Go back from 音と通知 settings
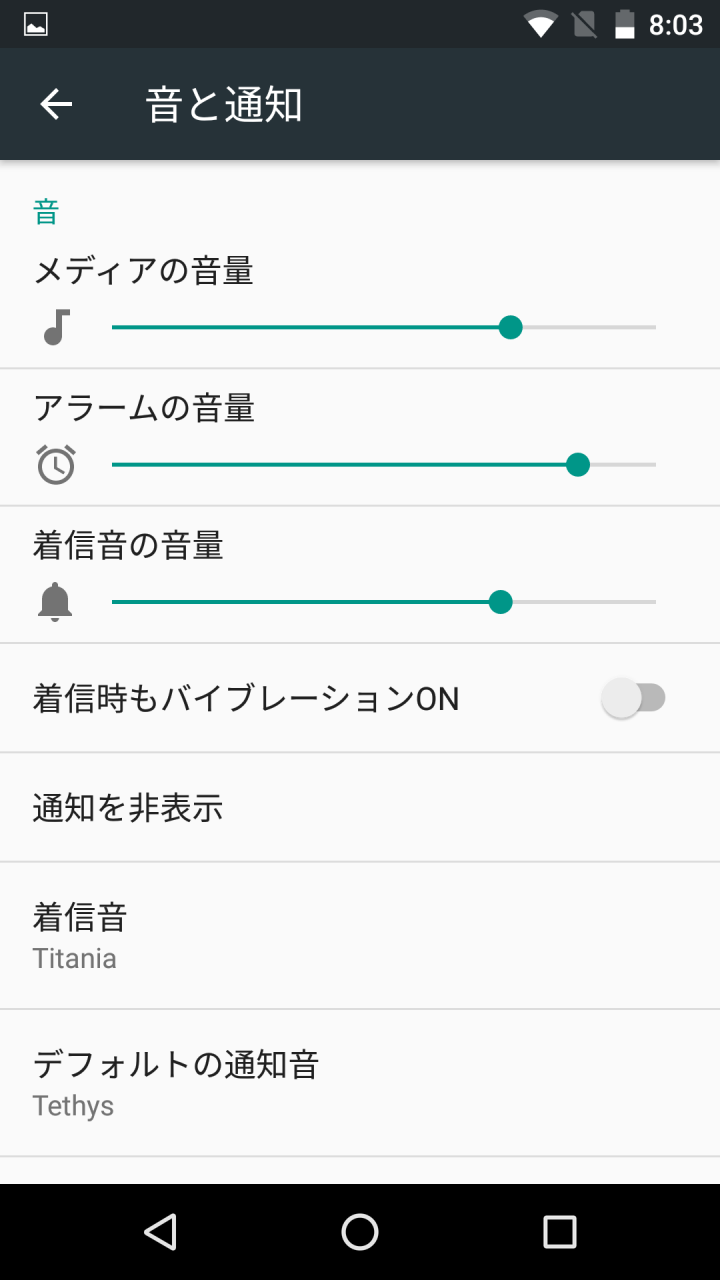The image size is (720, 1280). [x=56, y=104]
